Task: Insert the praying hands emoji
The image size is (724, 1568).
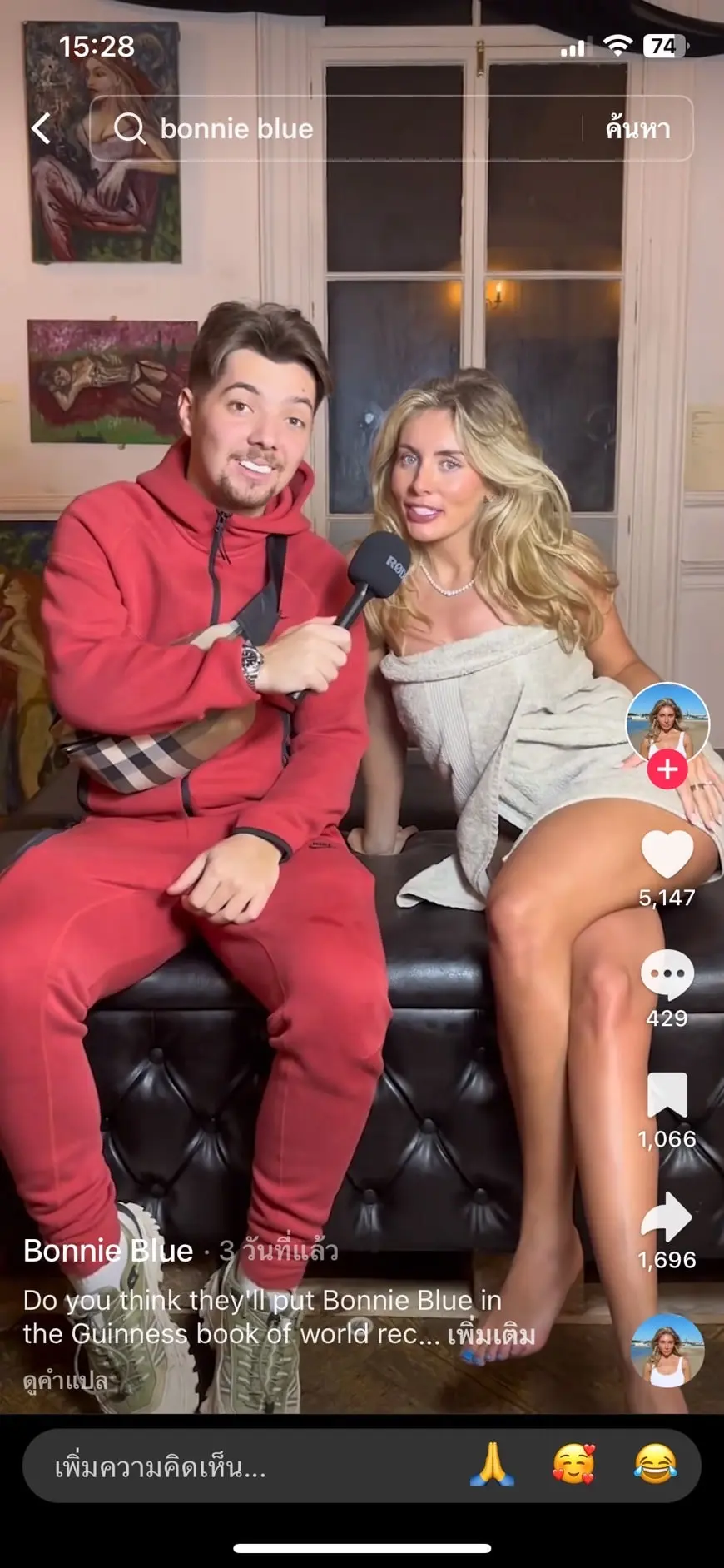Action: (x=491, y=1466)
